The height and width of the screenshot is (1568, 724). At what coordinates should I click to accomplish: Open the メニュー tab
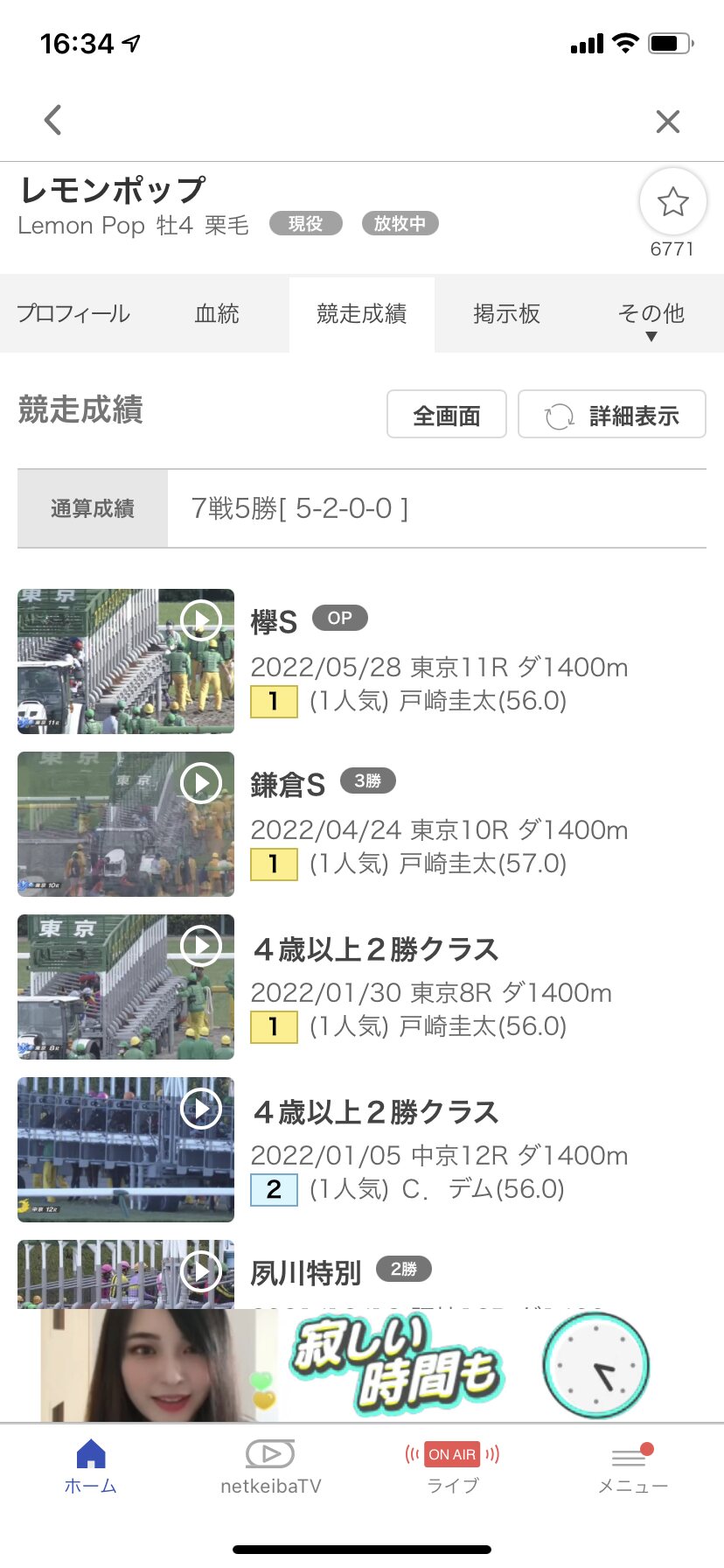click(633, 1468)
